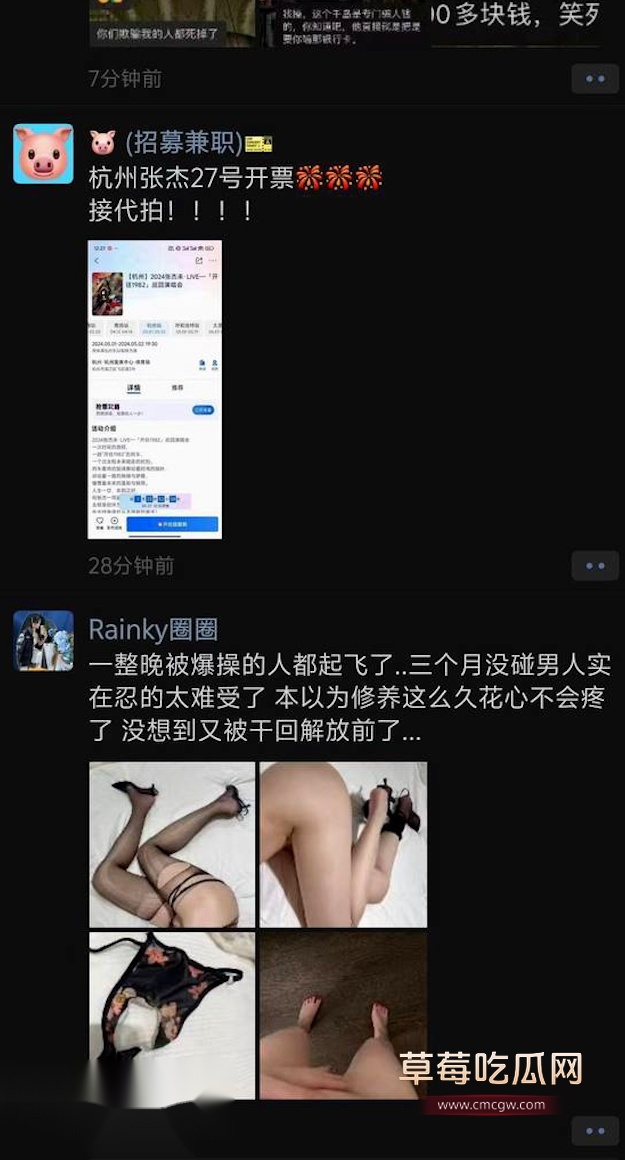
Task: Open second photo in Rainky圈圈's post
Action: (343, 844)
